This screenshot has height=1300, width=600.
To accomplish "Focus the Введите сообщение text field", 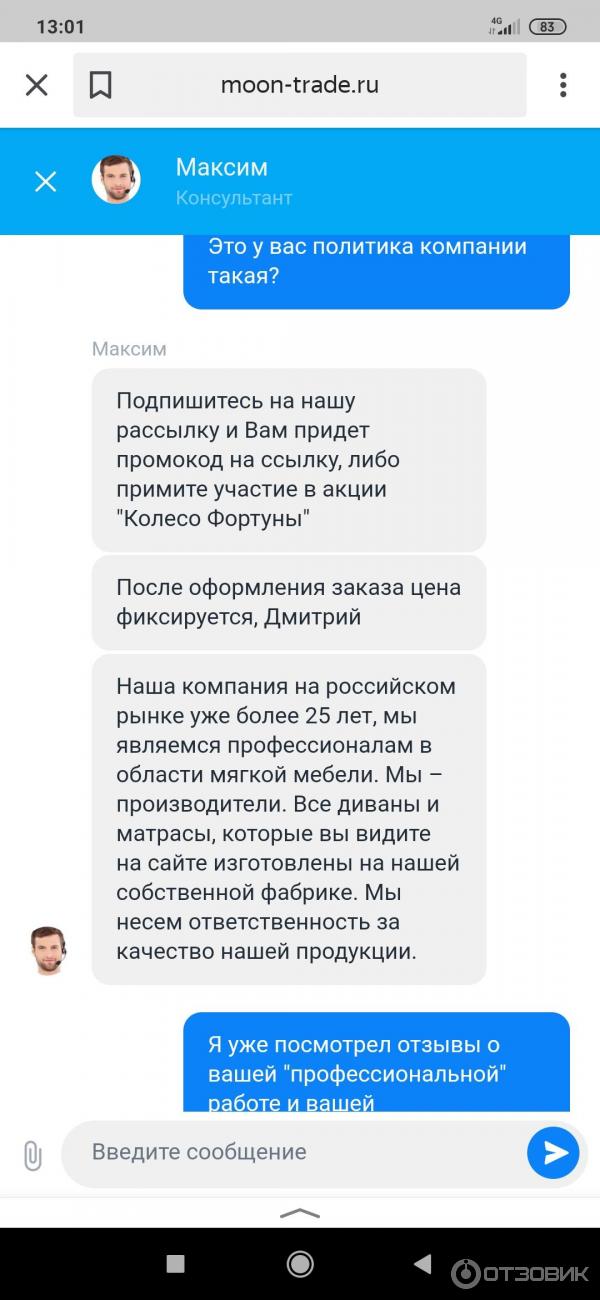I will (x=290, y=1152).
